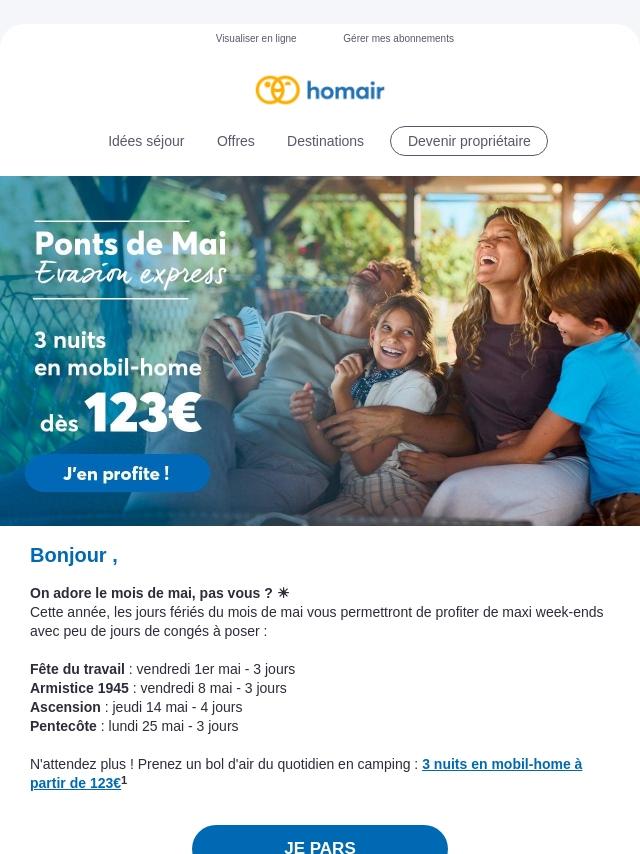Tap the JE PARS button
Viewport: 640px width, 854px height.
point(320,843)
